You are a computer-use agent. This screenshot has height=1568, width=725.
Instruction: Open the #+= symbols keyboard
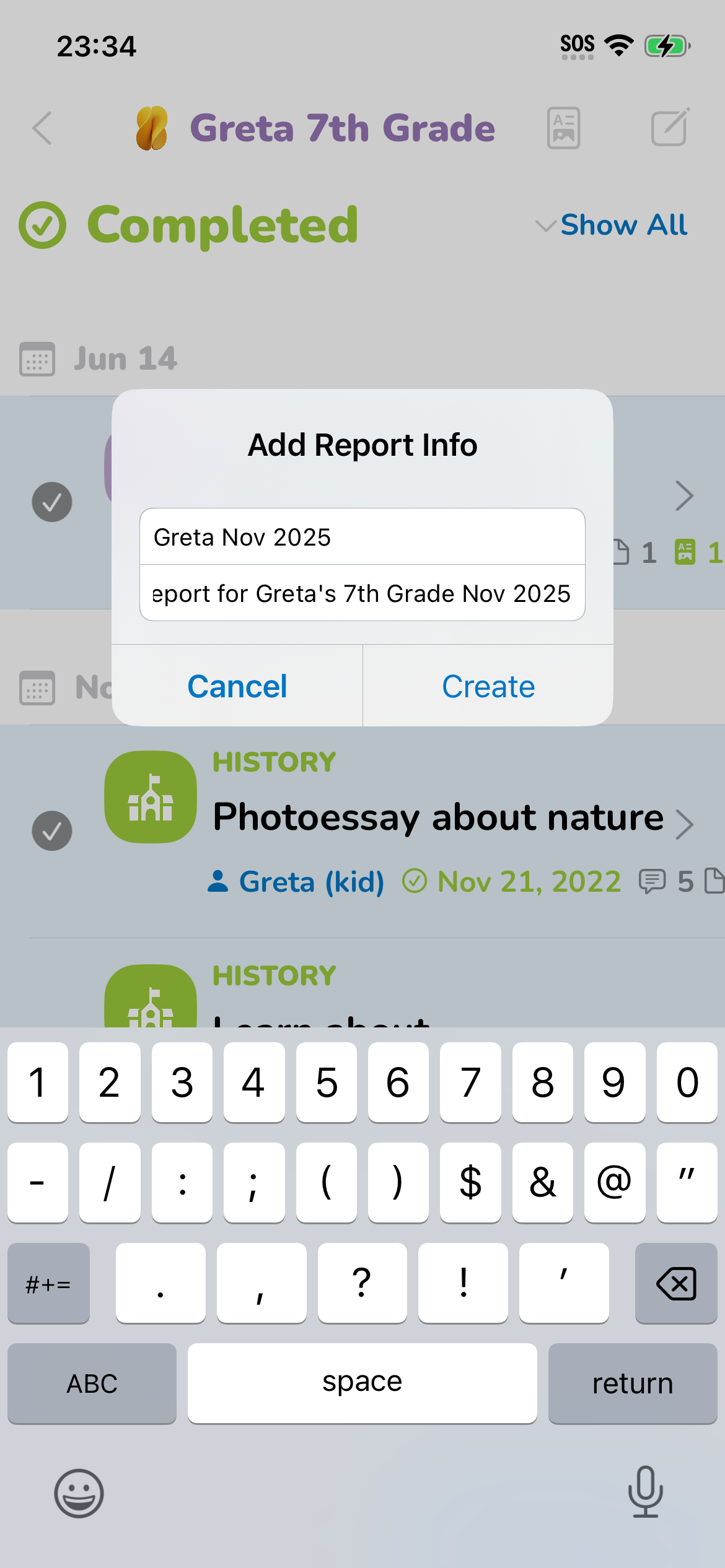coord(48,1283)
